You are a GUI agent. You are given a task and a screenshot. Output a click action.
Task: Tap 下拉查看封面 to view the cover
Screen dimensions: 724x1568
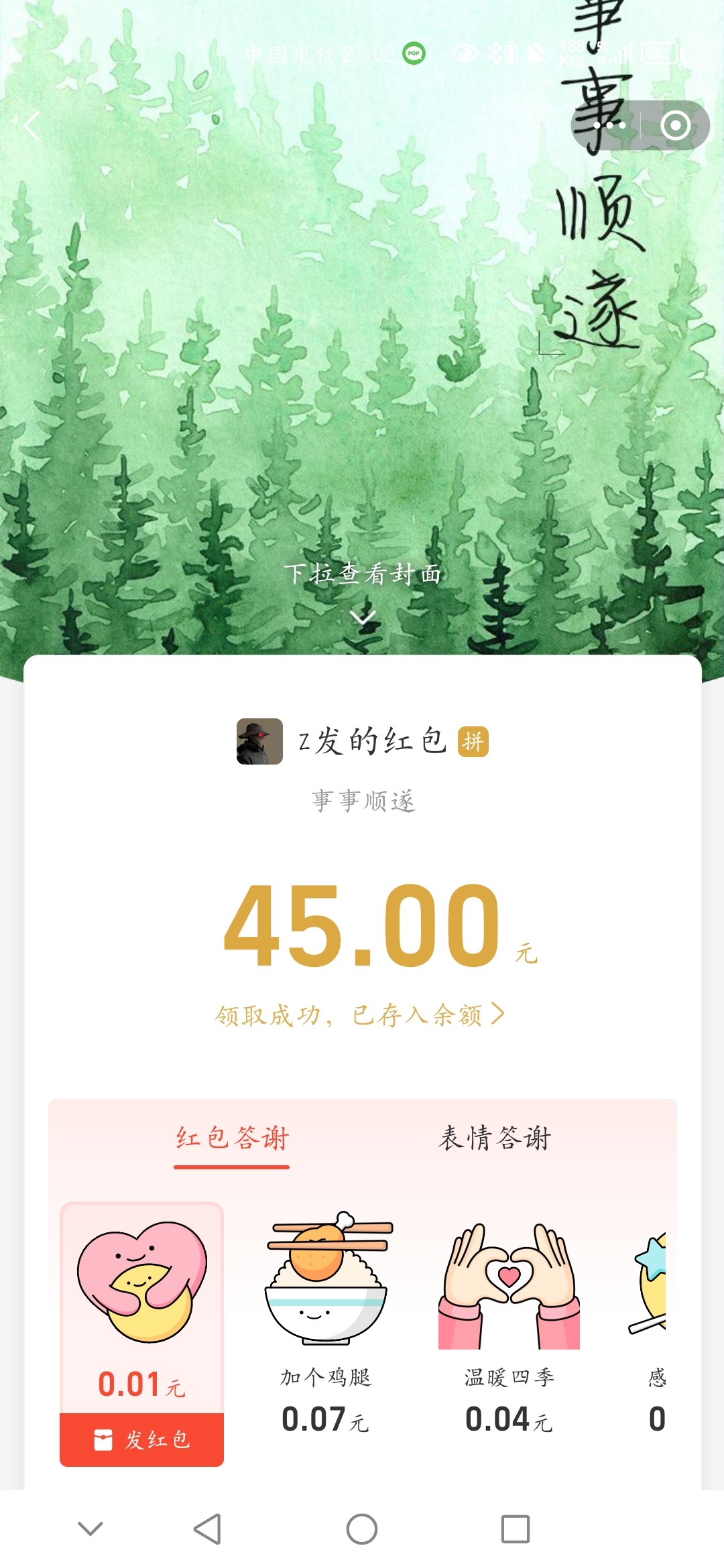coord(362,575)
